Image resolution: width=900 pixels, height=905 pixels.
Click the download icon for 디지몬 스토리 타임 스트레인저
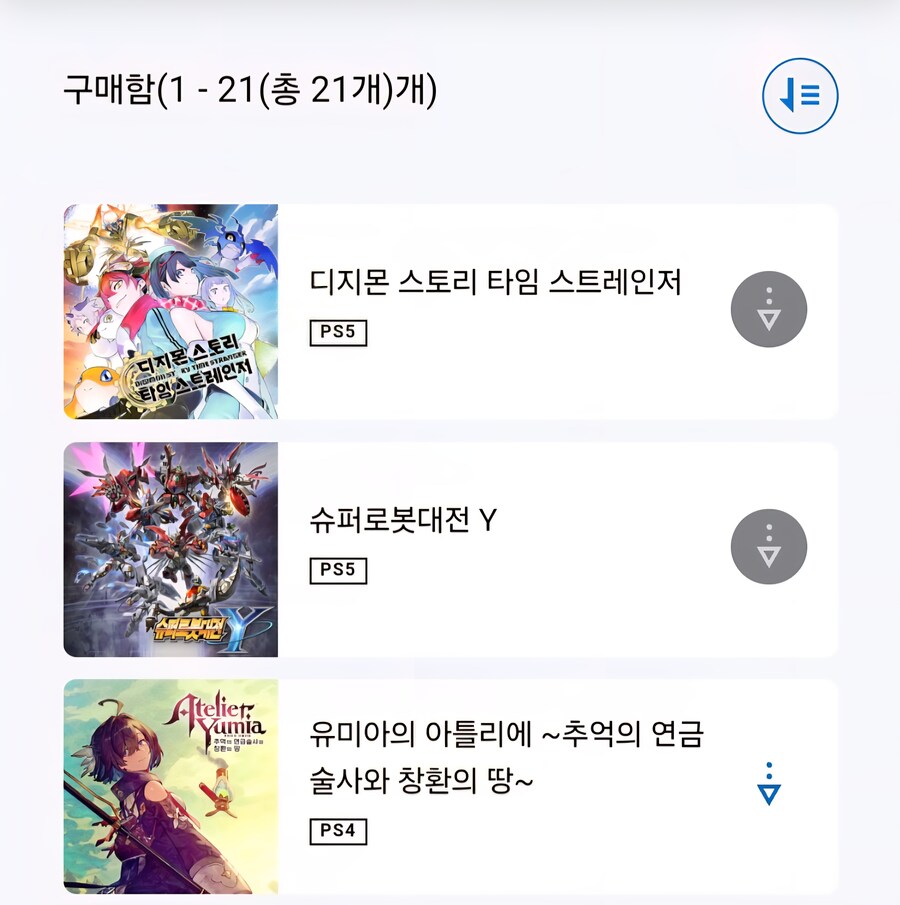tap(769, 310)
